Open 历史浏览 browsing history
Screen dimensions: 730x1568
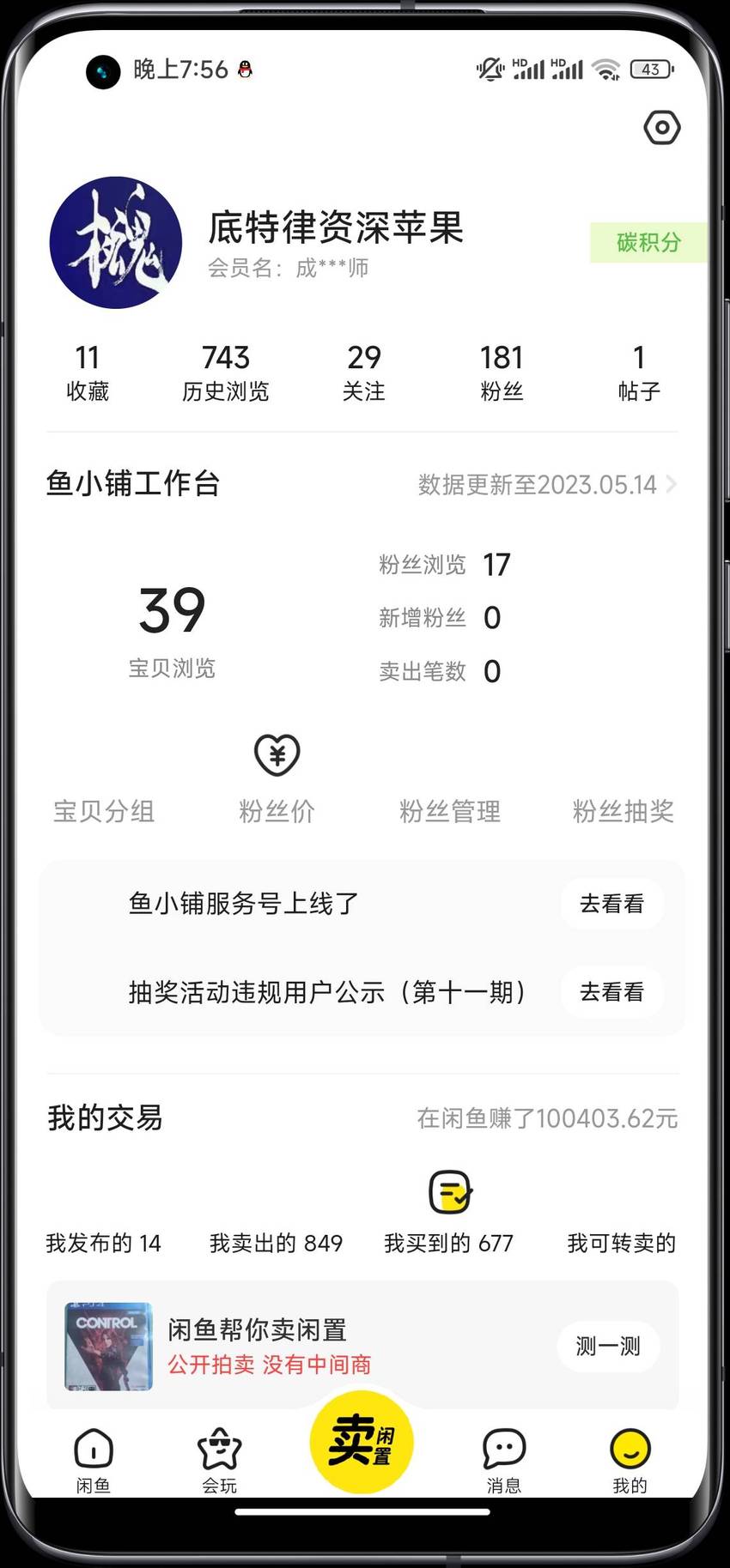click(x=226, y=372)
